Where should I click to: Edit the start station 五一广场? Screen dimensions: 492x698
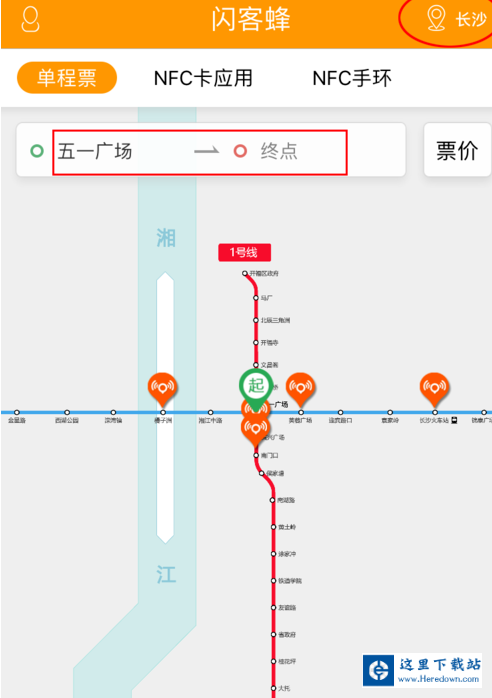(x=95, y=151)
